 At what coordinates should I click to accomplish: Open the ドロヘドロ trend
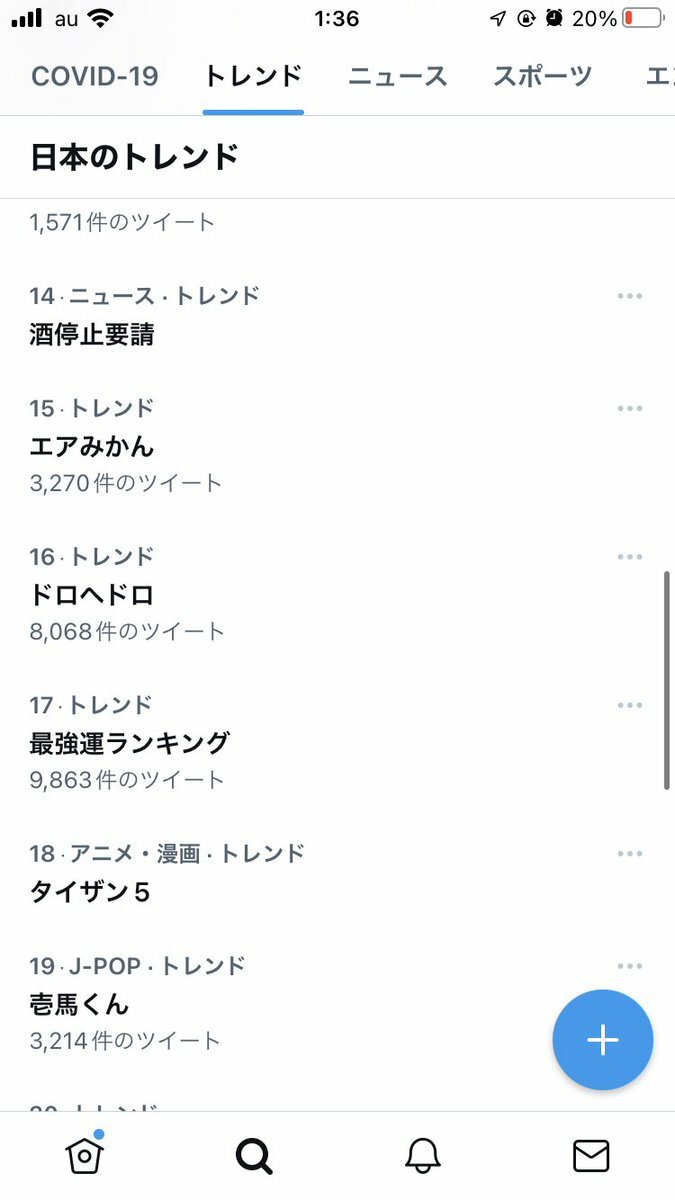pos(92,595)
